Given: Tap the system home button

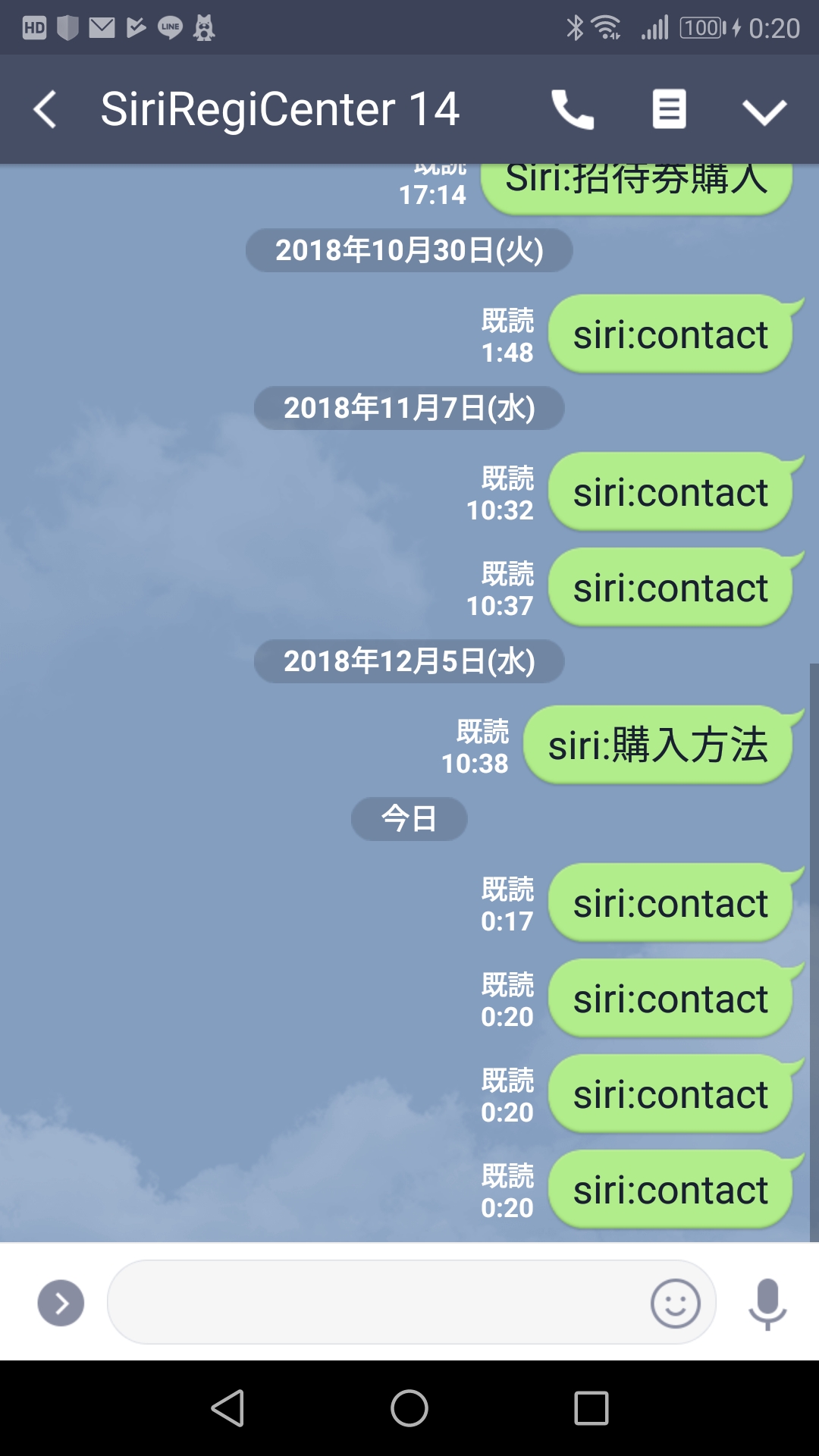Looking at the screenshot, I should (409, 1409).
